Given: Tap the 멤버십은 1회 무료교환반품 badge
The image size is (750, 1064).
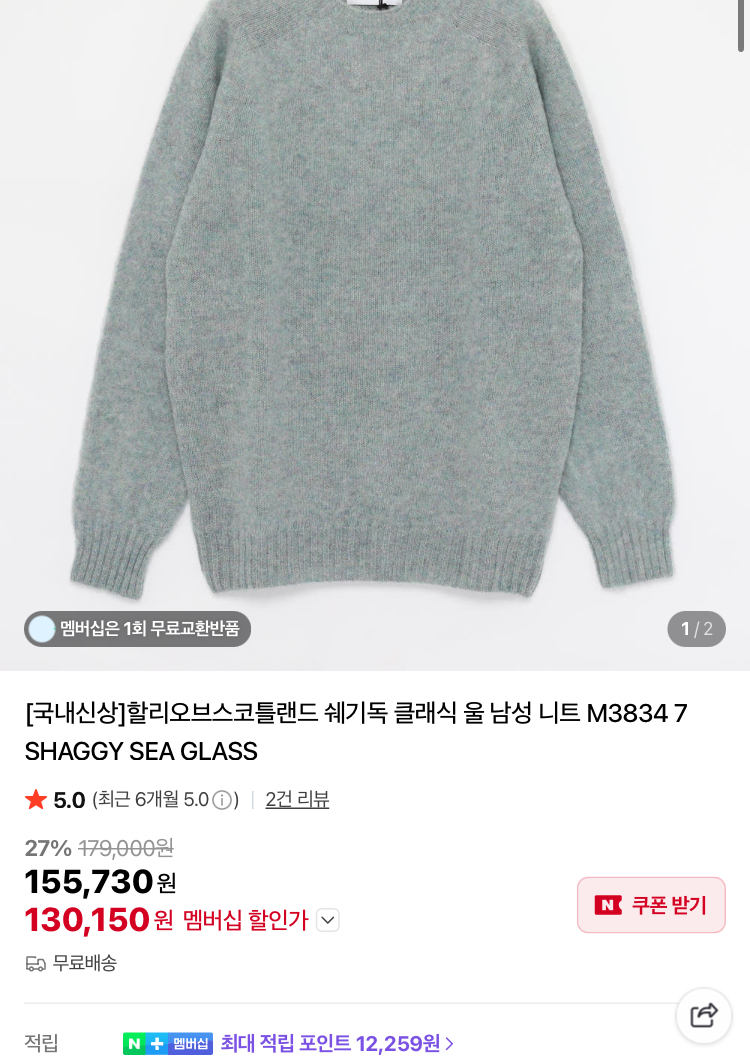Looking at the screenshot, I should pyautogui.click(x=138, y=629).
